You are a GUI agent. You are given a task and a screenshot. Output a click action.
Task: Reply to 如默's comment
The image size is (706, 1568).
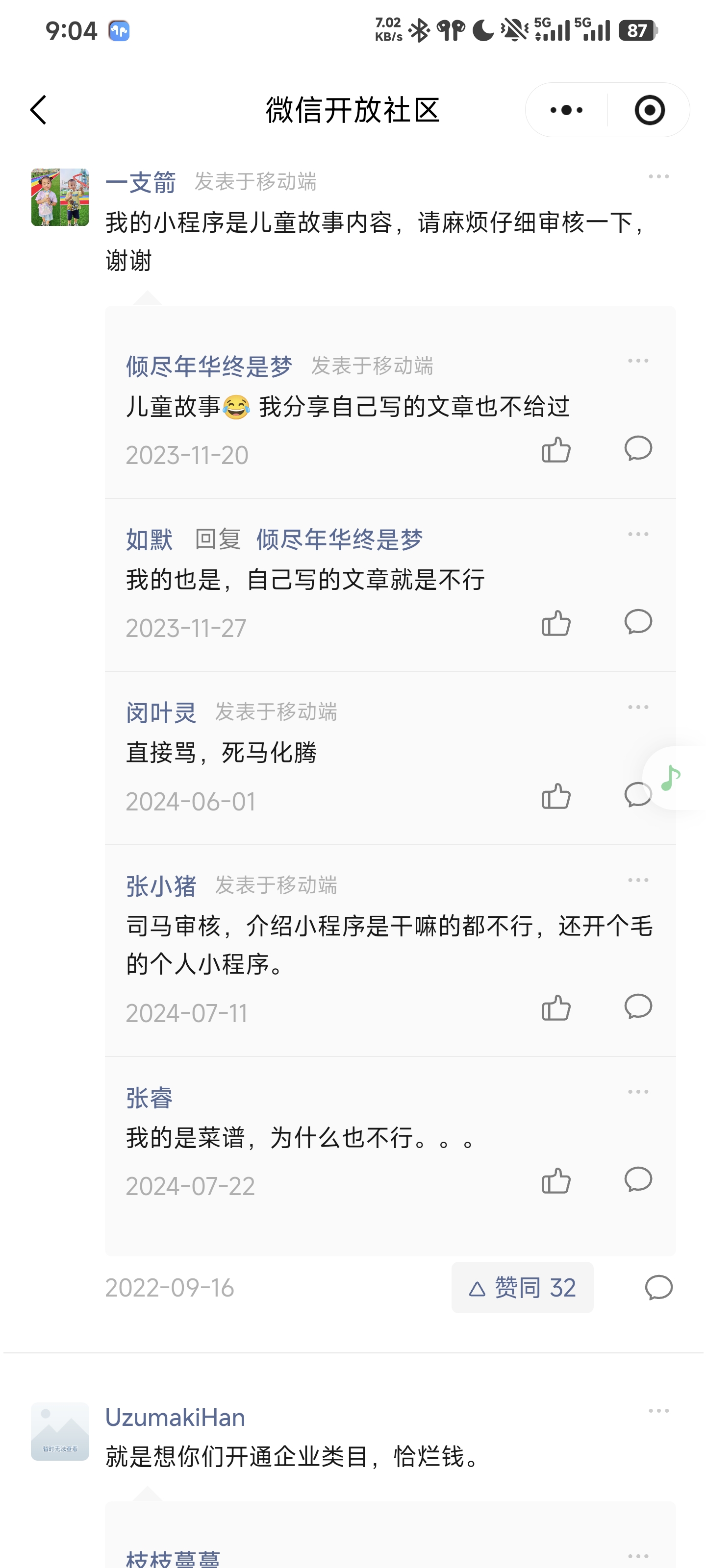[x=638, y=622]
